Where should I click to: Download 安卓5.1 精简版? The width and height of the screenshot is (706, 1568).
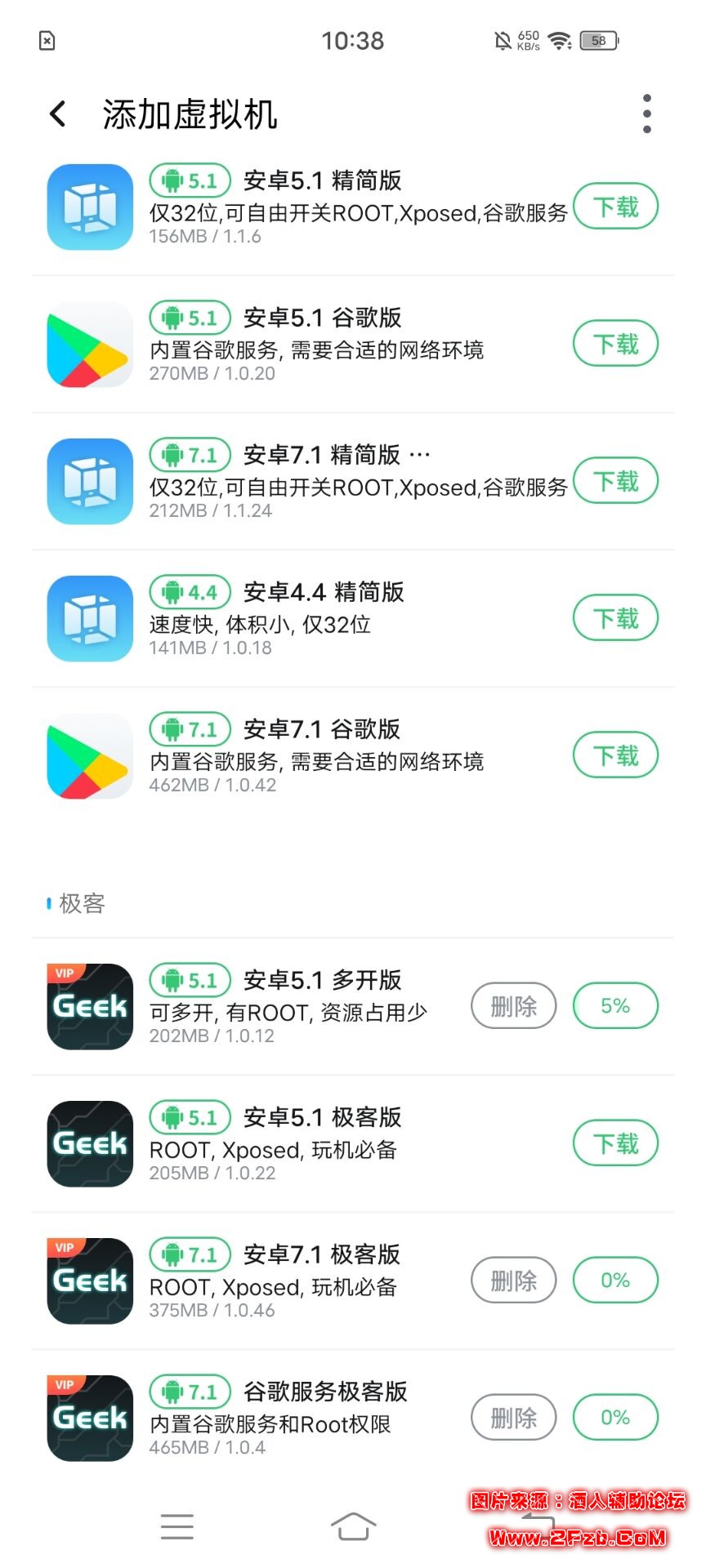tap(615, 207)
